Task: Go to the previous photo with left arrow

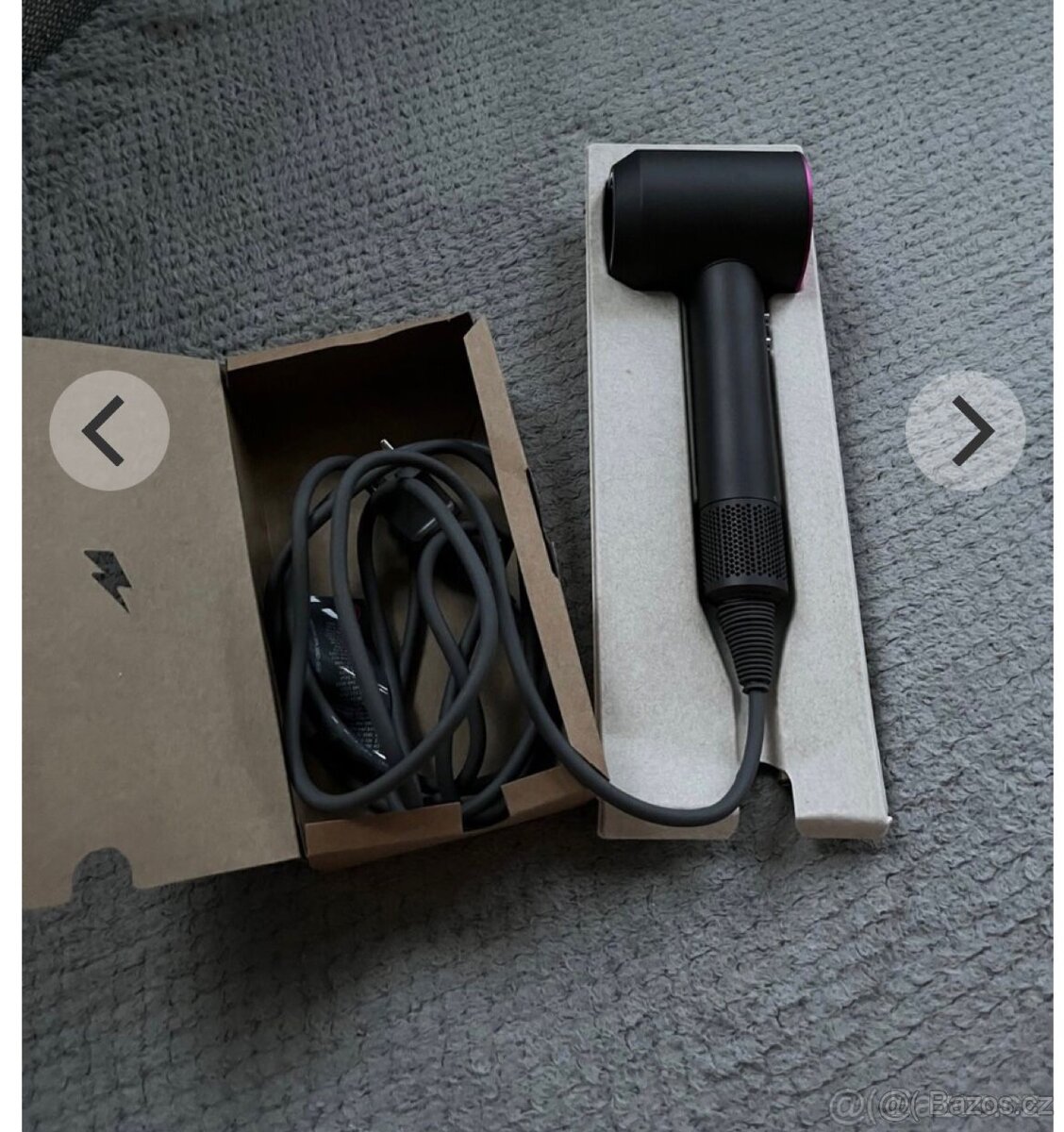Action: pyautogui.click(x=108, y=430)
